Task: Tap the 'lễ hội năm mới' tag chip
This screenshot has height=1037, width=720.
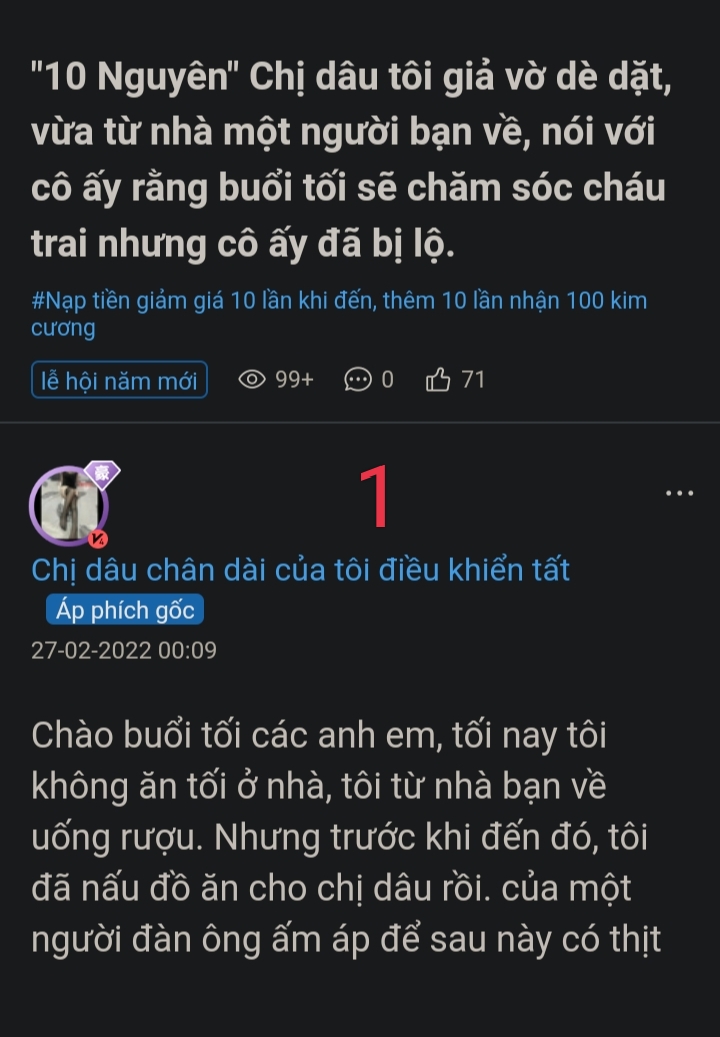Action: pos(119,380)
